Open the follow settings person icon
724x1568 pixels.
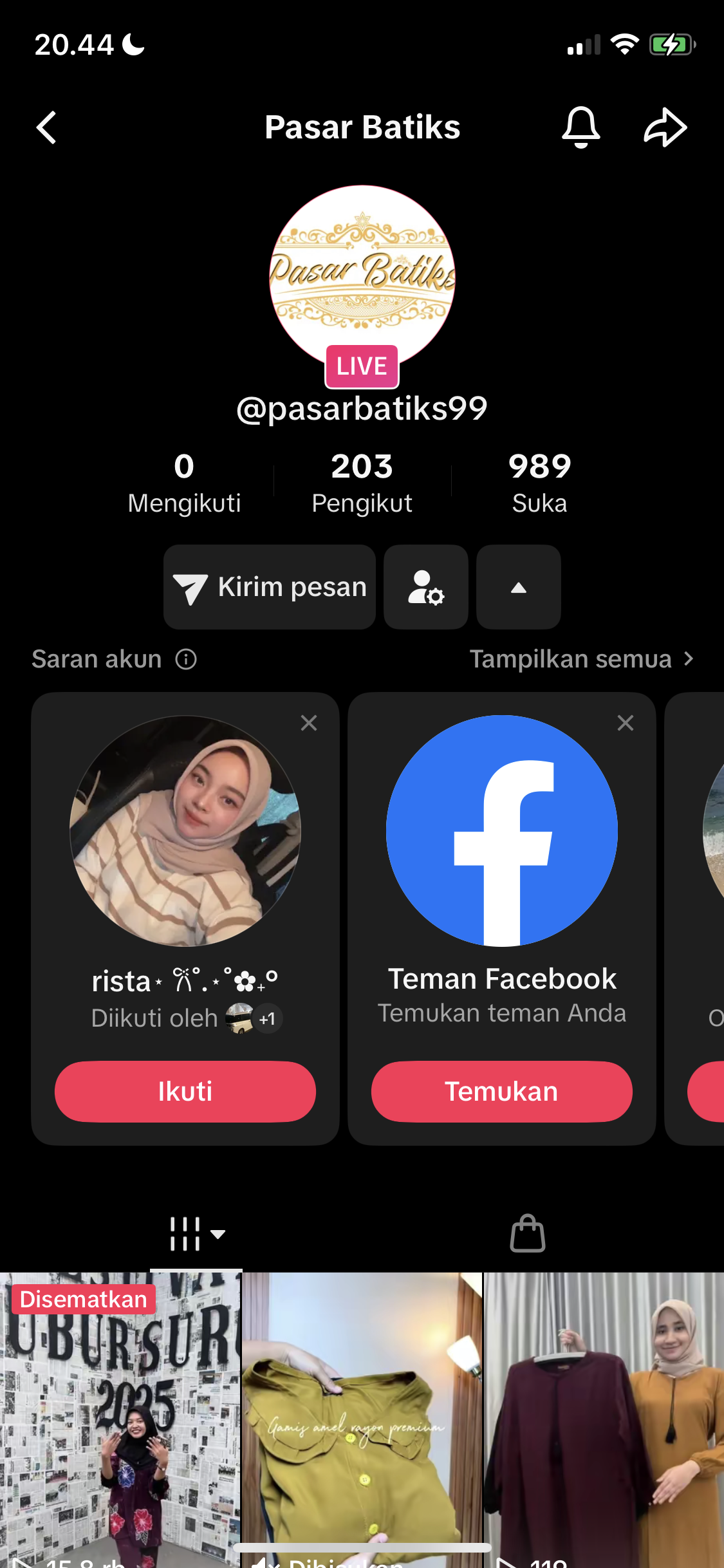click(x=426, y=587)
